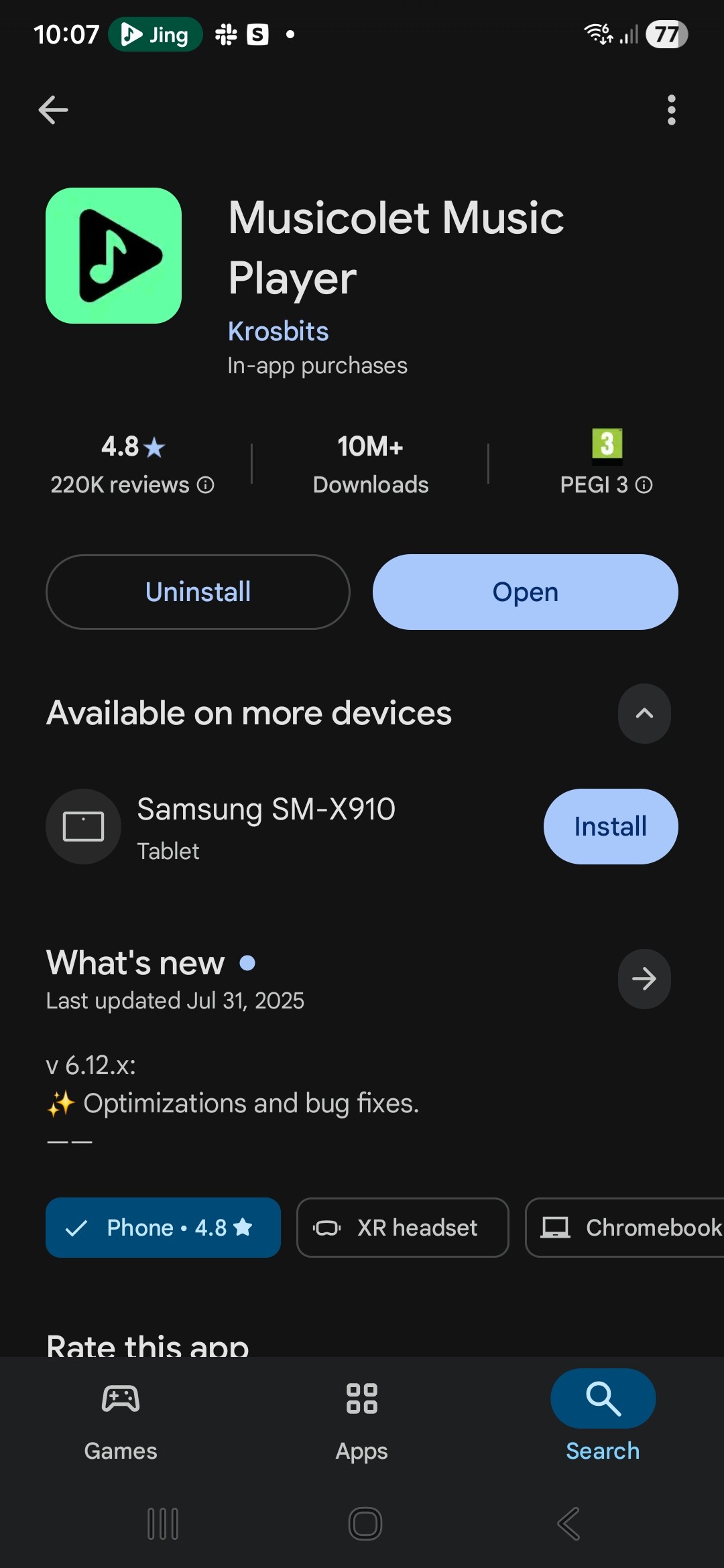
Task: Tap the system home button
Action: pos(365,1524)
